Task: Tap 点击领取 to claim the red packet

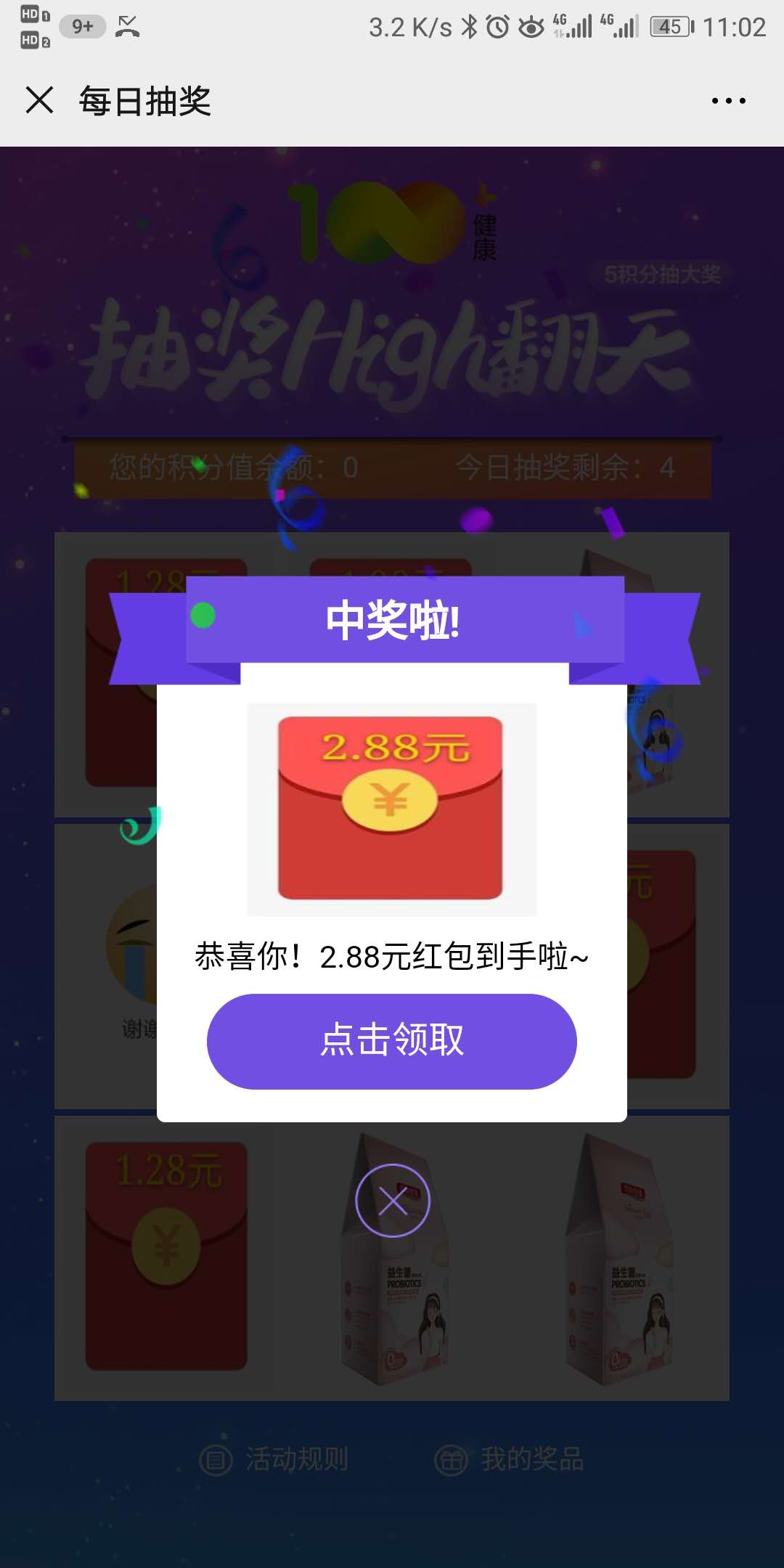Action: click(392, 1041)
